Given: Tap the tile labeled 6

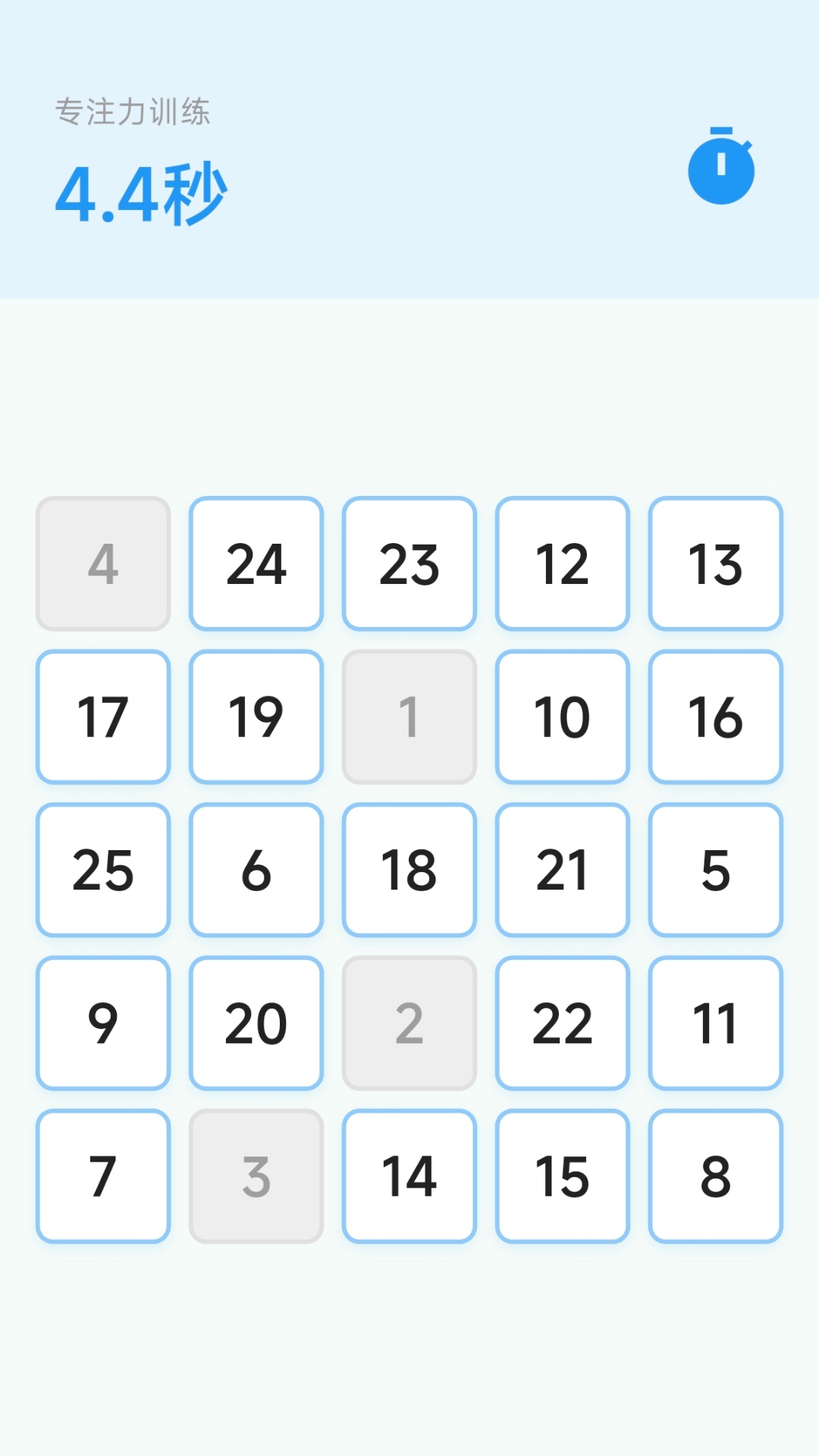Looking at the screenshot, I should [x=256, y=870].
